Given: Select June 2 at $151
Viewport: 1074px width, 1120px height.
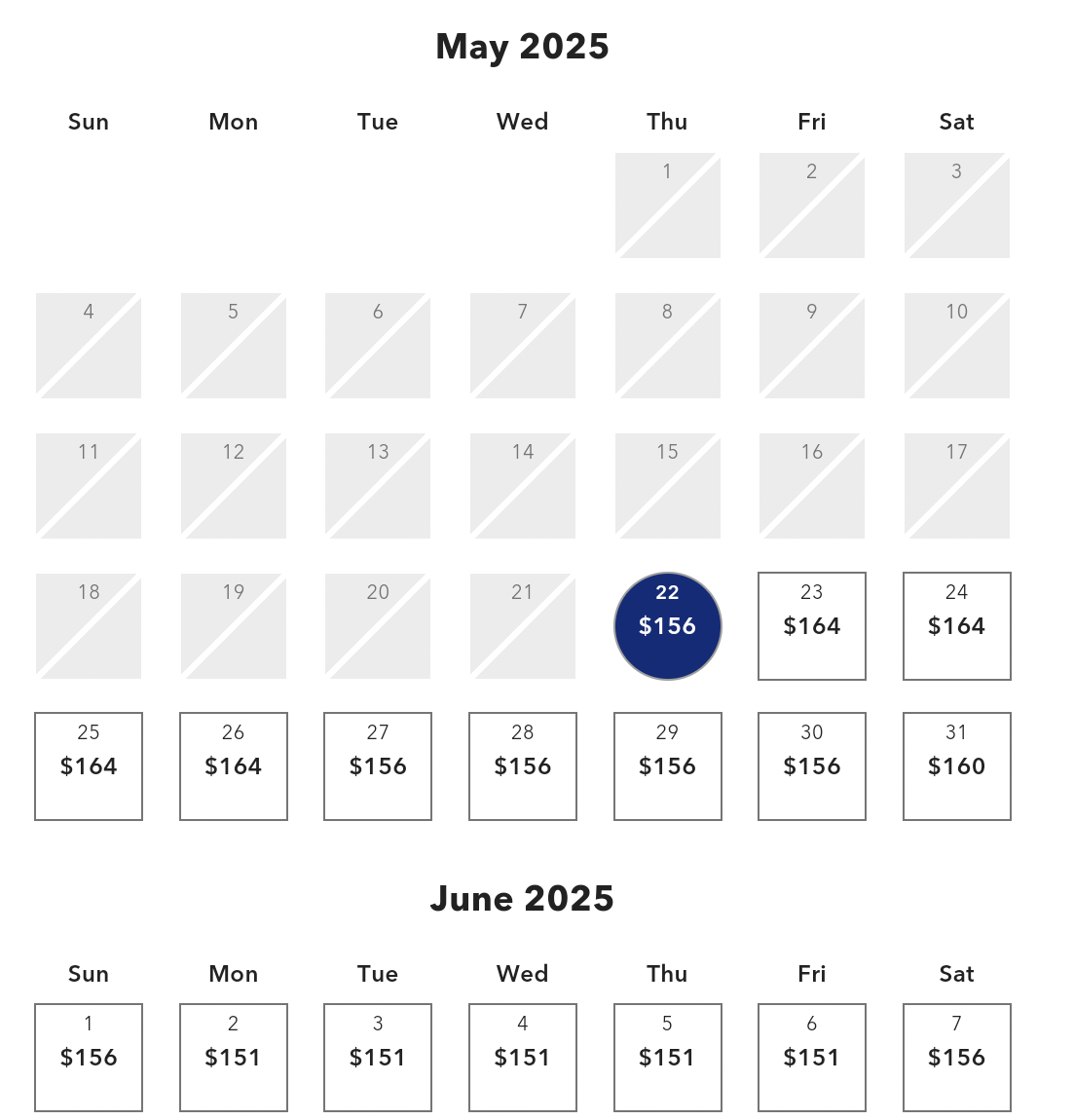Looking at the screenshot, I should 234,1057.
